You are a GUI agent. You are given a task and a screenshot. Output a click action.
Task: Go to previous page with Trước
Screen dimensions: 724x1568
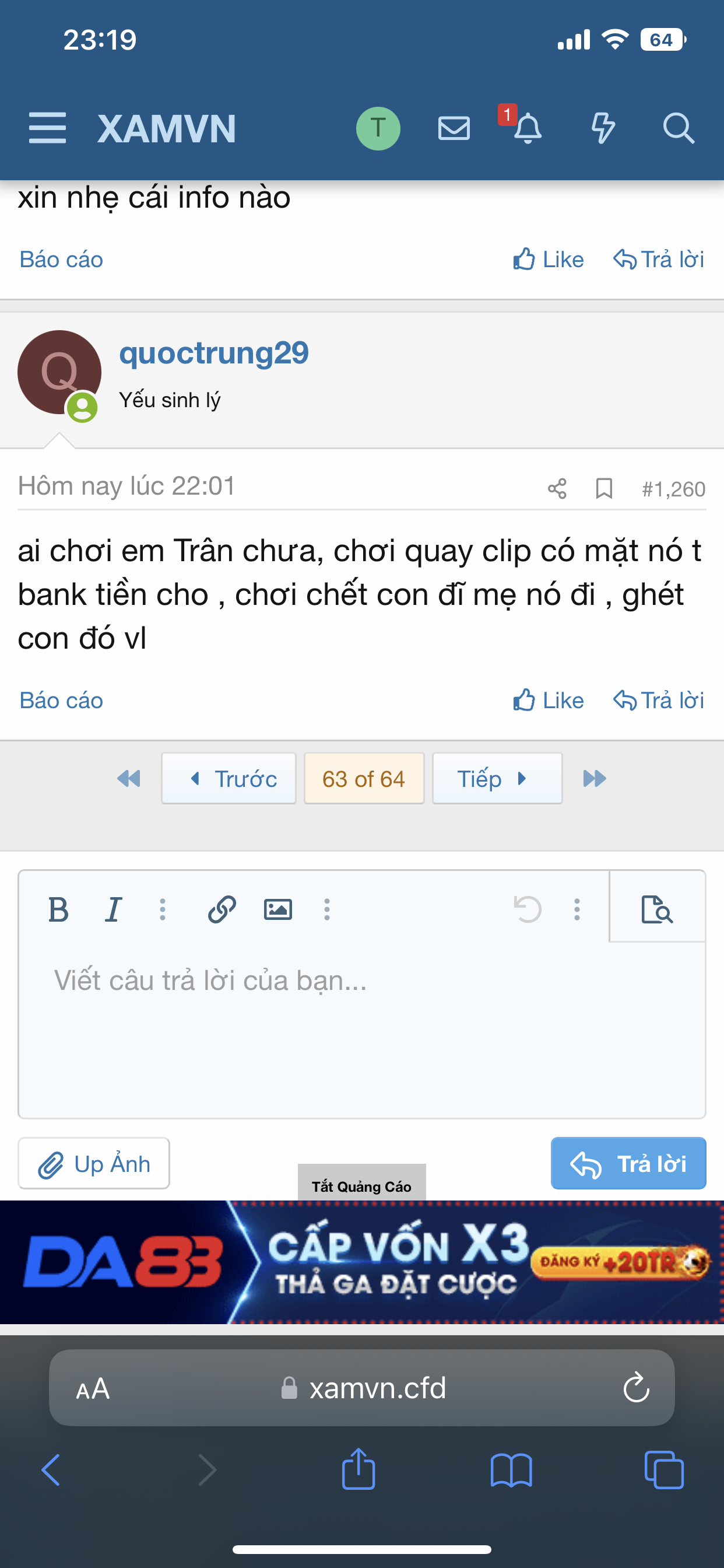[229, 779]
